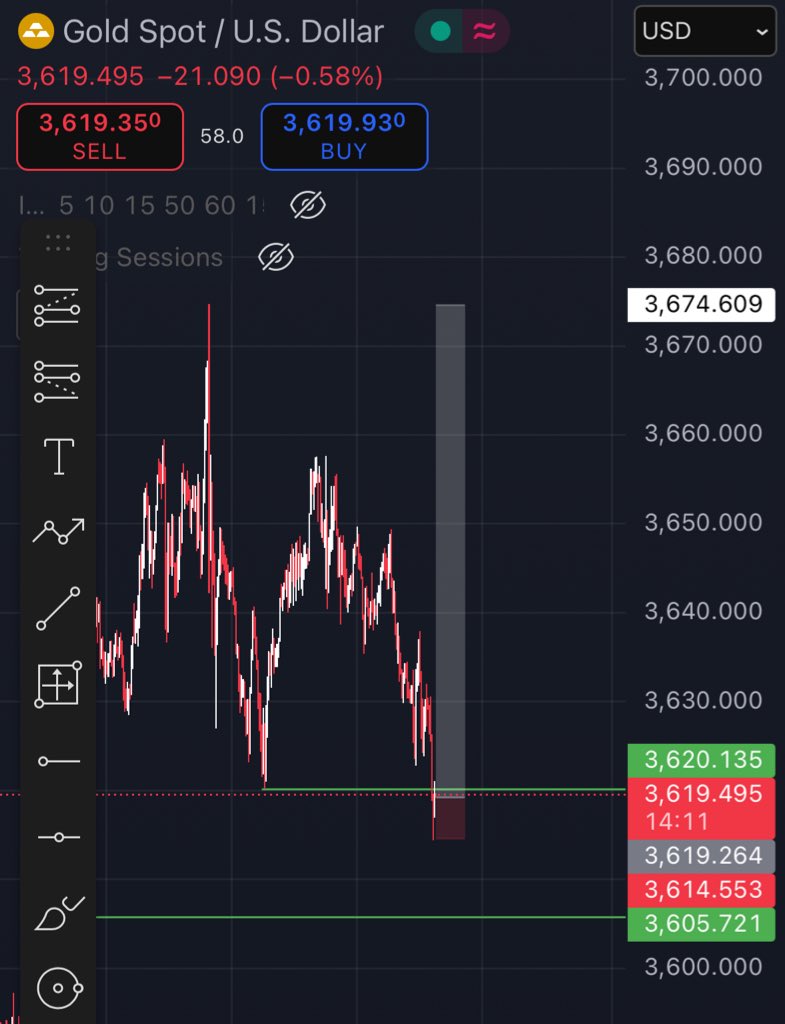Screen dimensions: 785x1024
Task: Grab the toolbar's dotted handle at top
Action: 58,242
